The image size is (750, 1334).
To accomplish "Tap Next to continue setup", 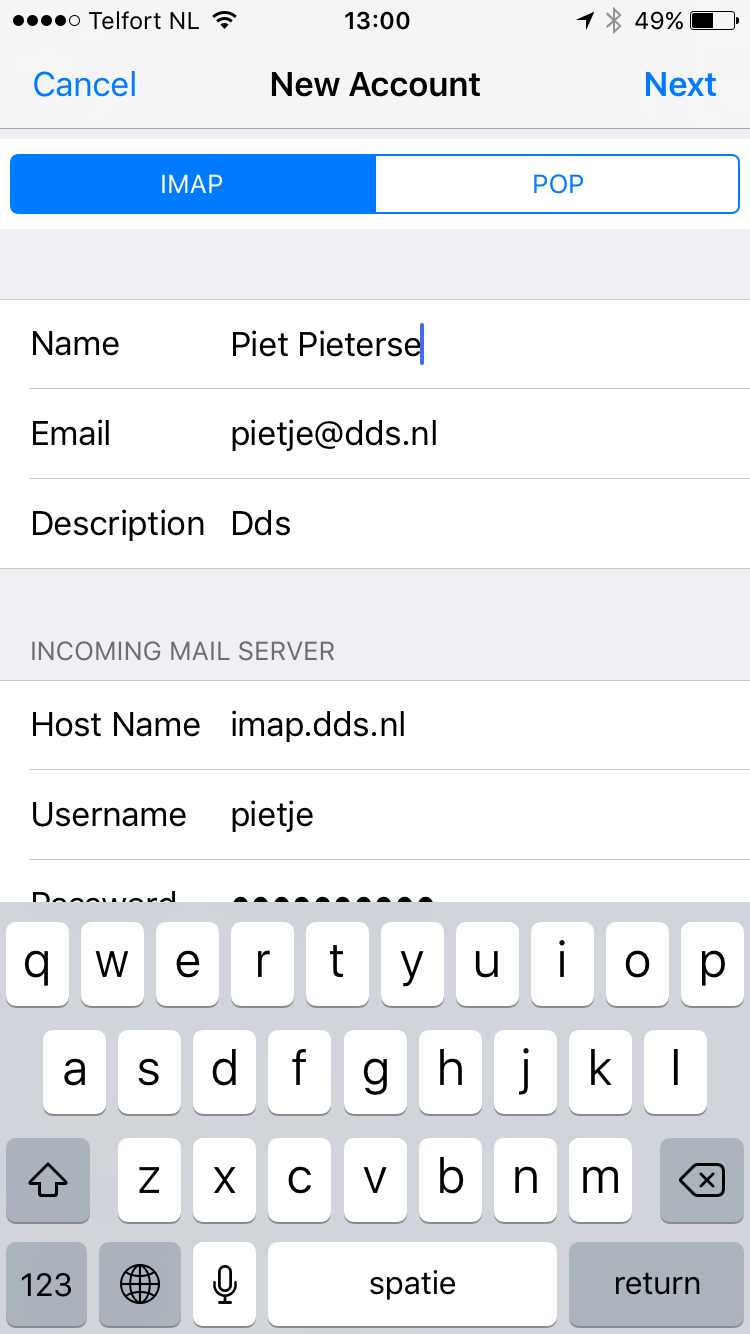I will (x=680, y=84).
